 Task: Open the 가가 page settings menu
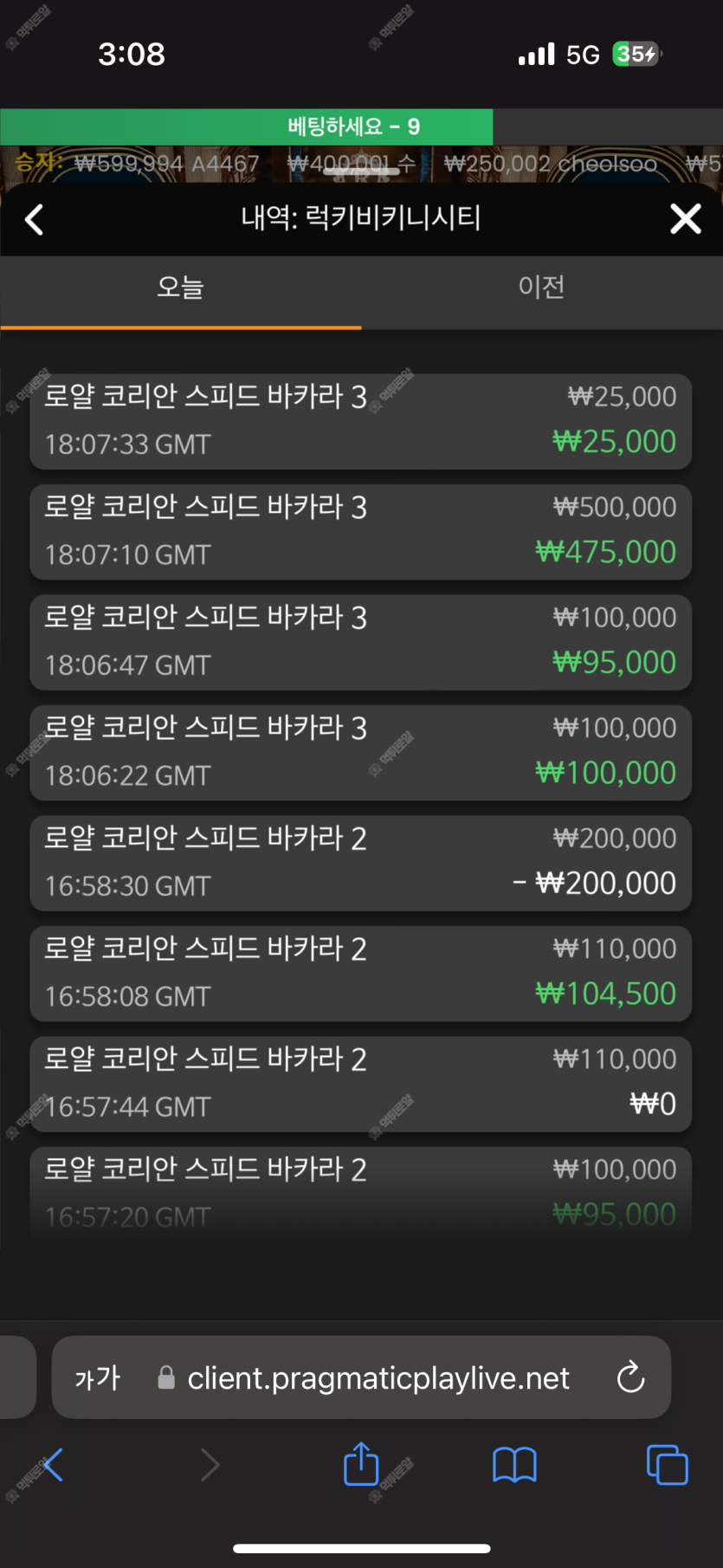point(97,1377)
